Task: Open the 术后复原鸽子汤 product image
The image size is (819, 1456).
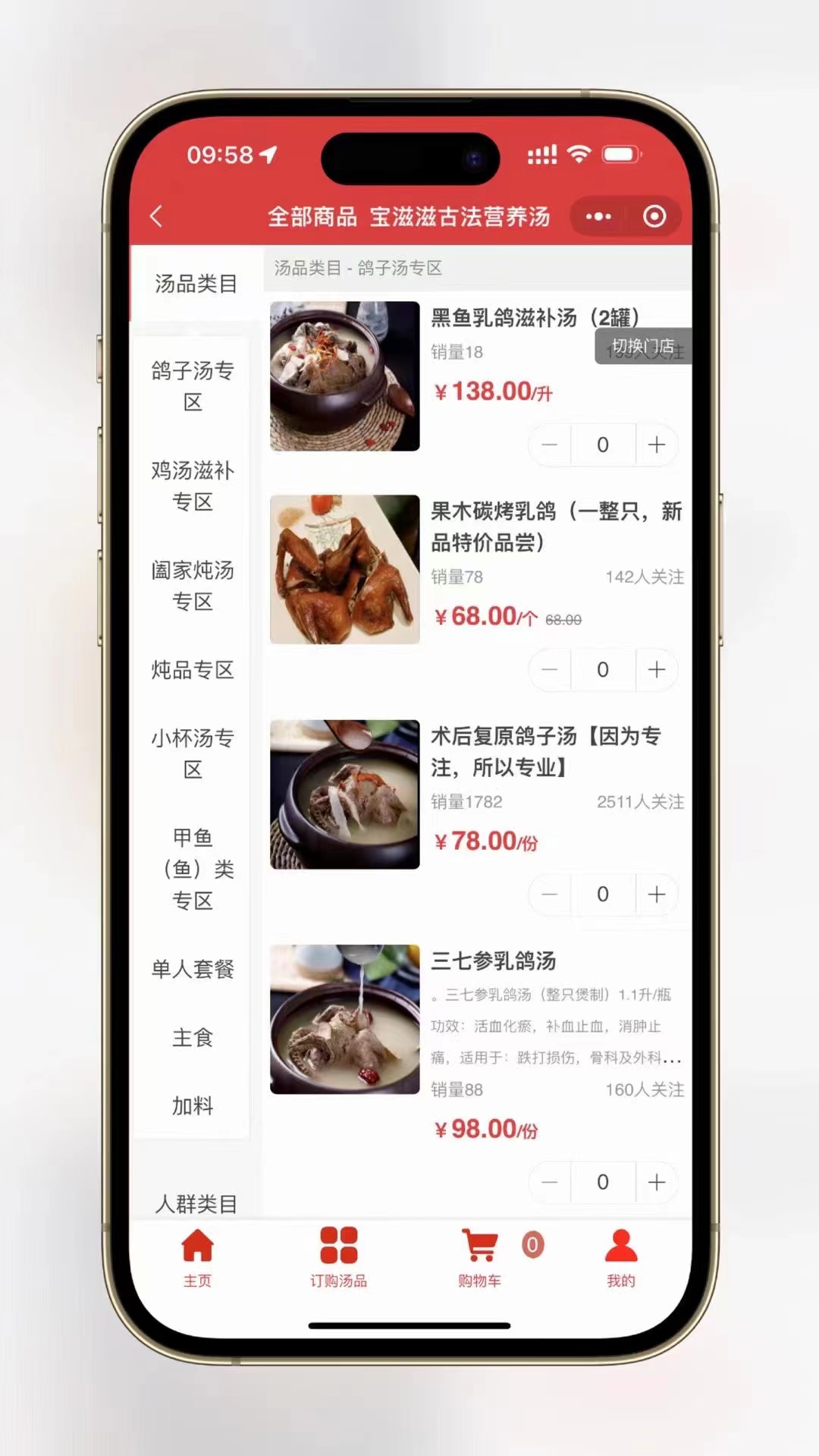Action: (x=344, y=794)
